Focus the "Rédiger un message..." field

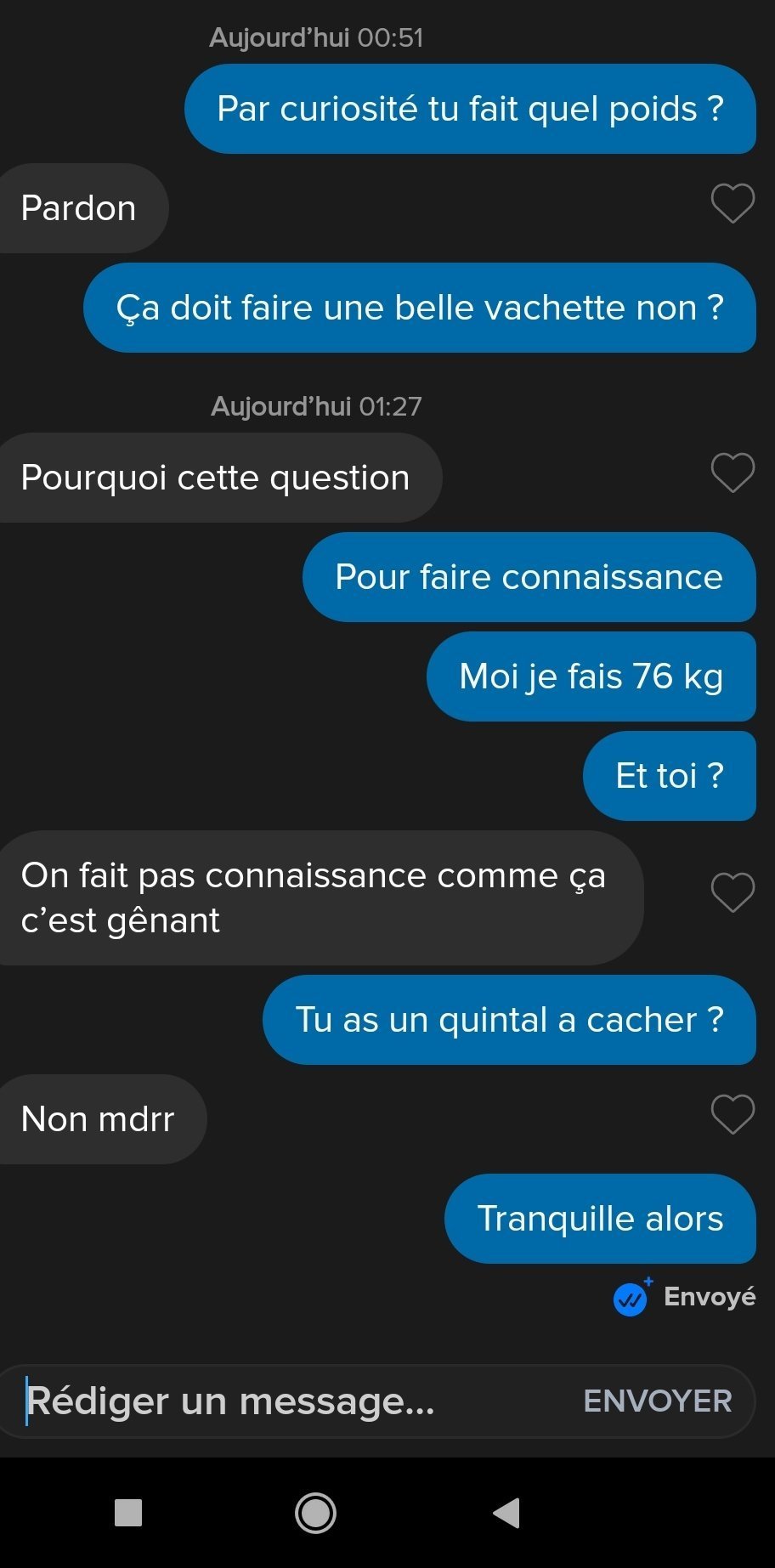(289, 1401)
